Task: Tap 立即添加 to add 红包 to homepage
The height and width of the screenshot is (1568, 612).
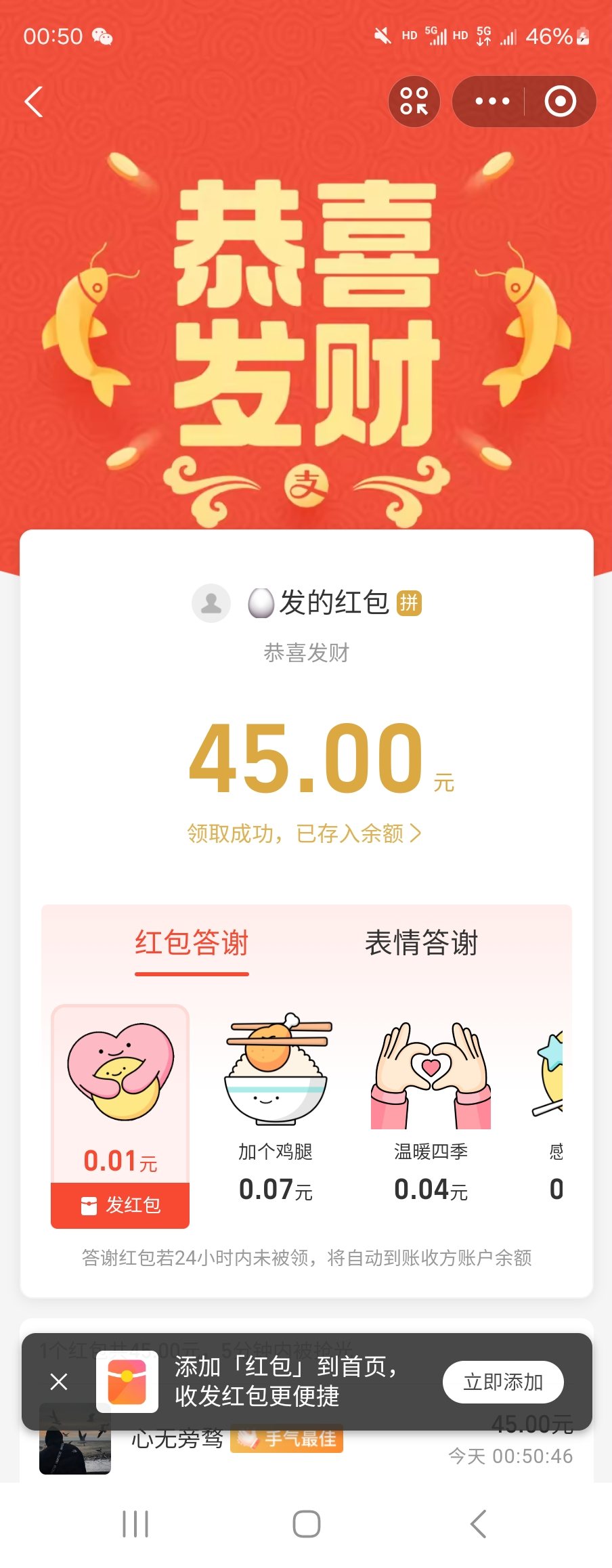Action: point(503,1382)
